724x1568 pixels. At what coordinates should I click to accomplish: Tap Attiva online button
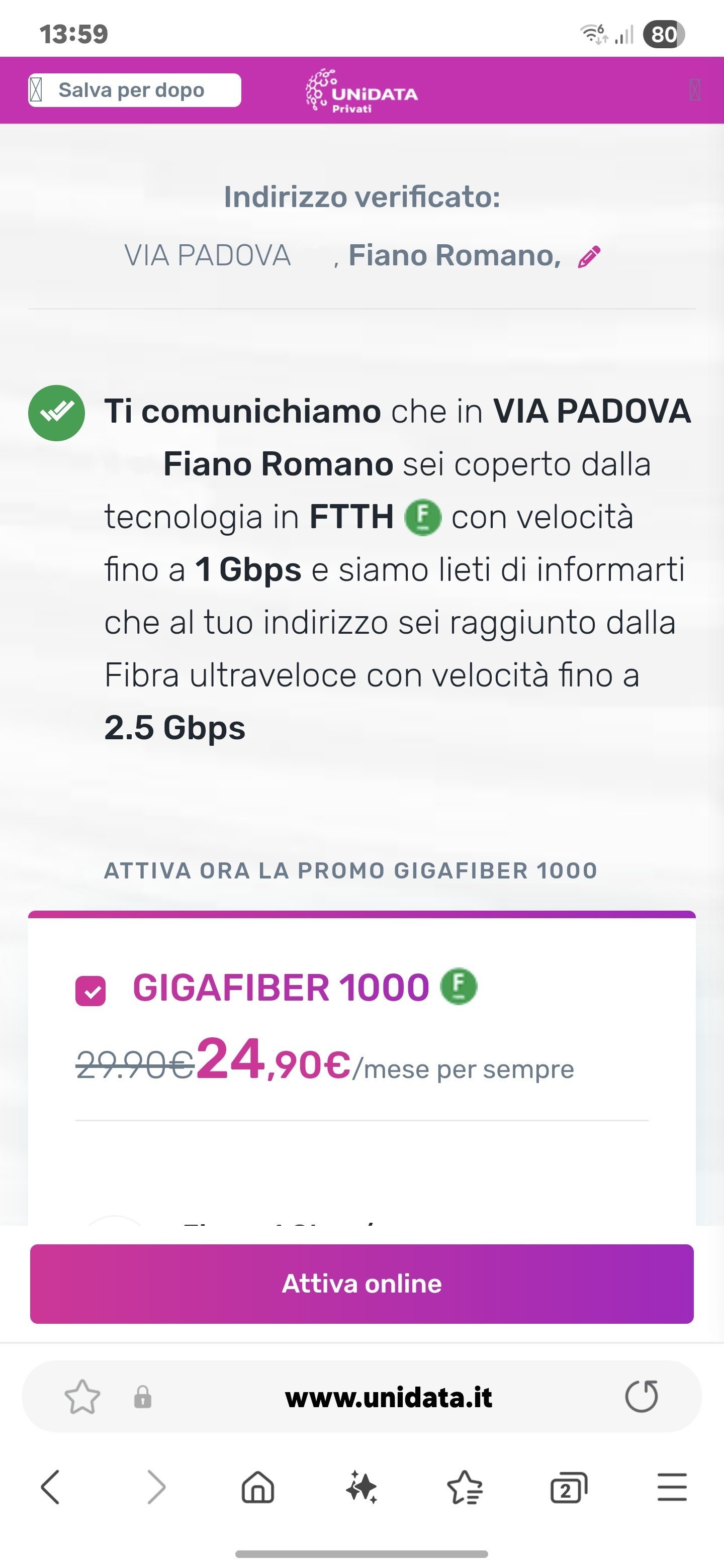361,1284
